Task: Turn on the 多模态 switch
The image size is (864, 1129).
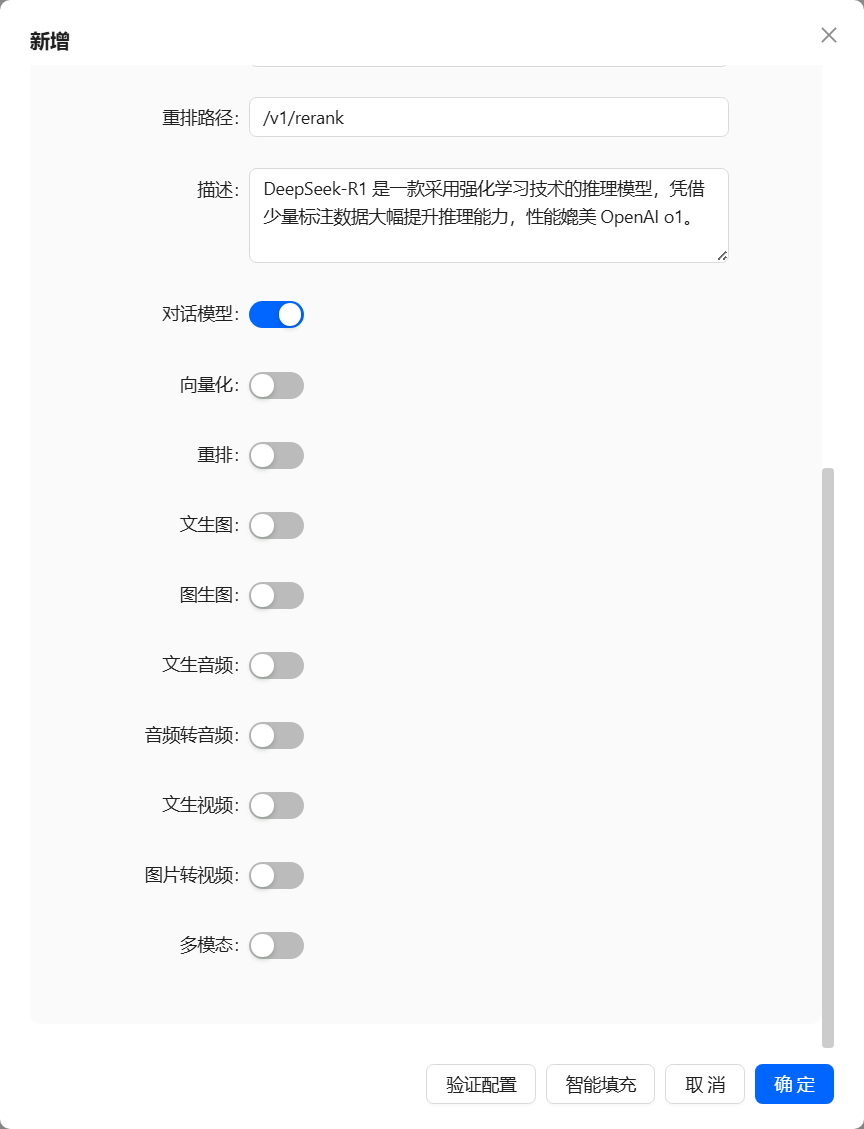Action: click(276, 945)
